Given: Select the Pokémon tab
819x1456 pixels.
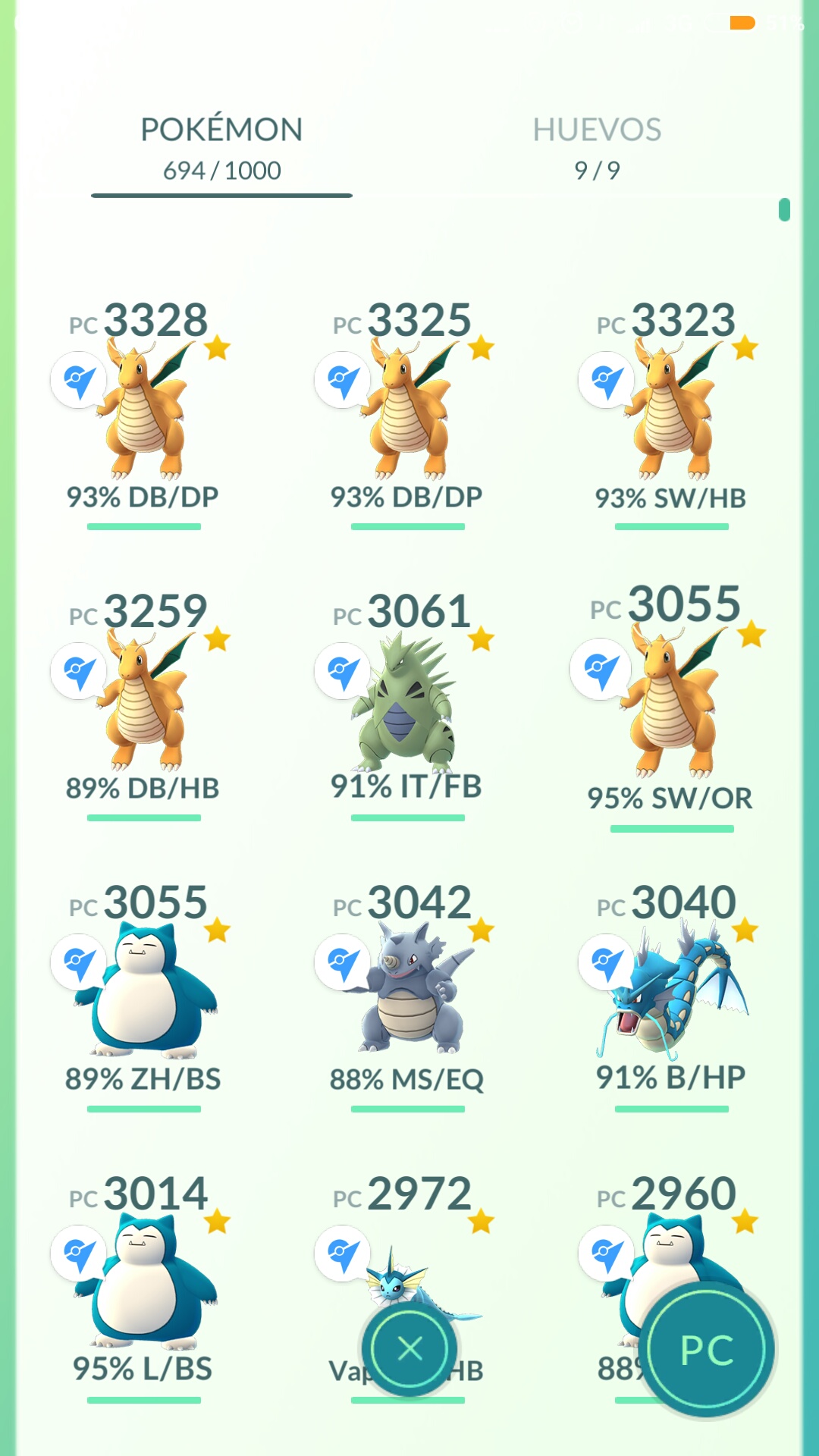Looking at the screenshot, I should click(221, 149).
